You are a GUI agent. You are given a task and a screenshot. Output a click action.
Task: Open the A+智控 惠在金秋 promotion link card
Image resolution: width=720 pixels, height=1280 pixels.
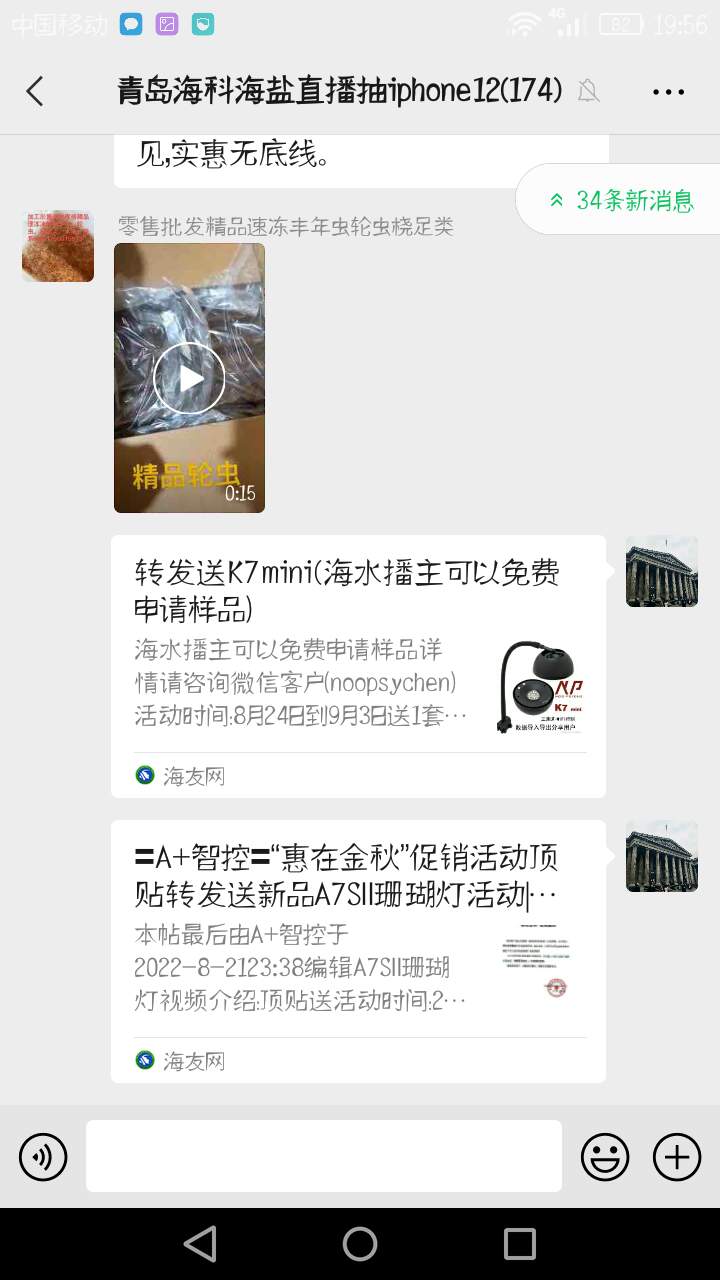click(x=358, y=951)
